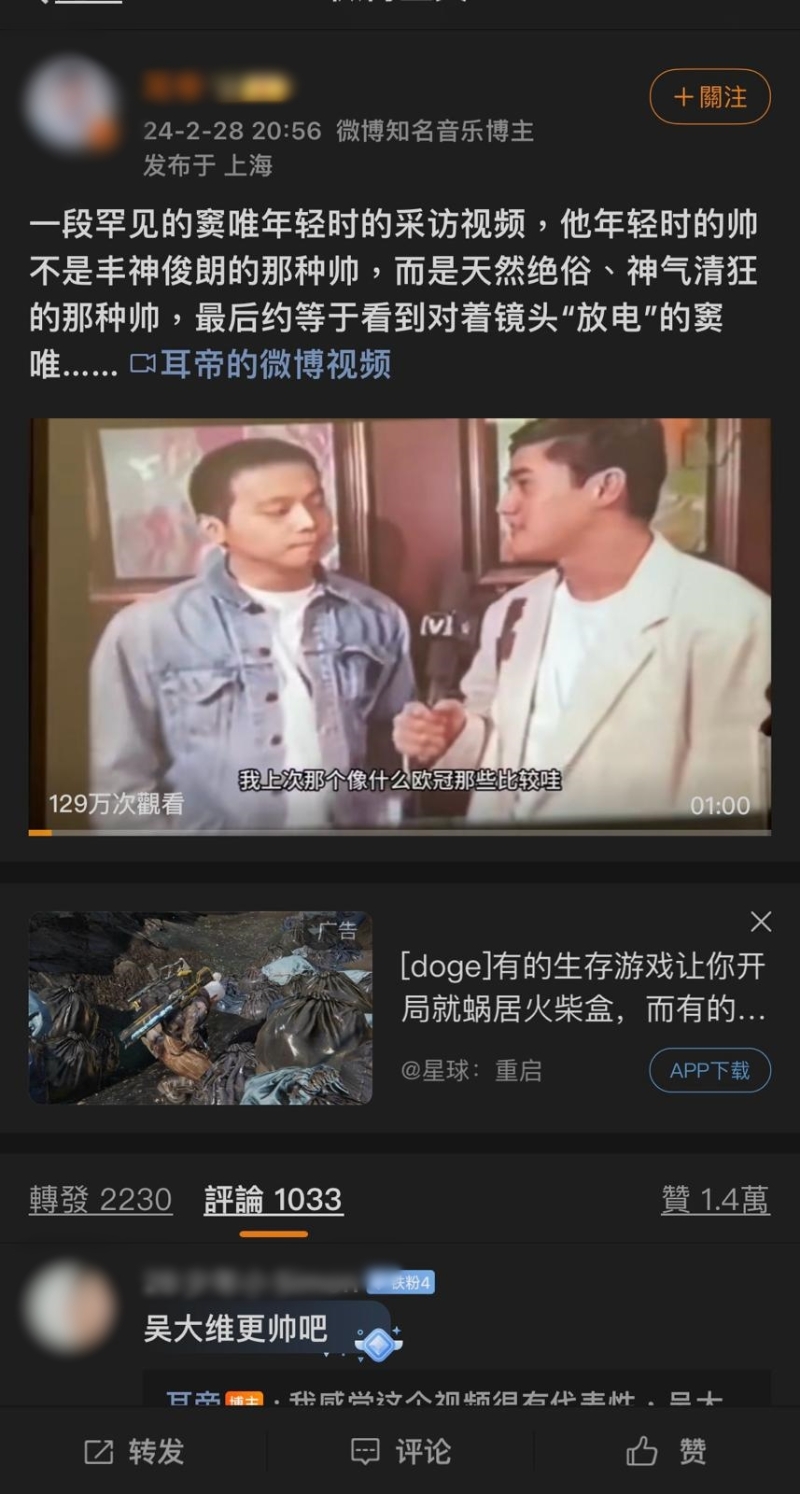Tap the APP下载 button
Image resolution: width=800 pixels, height=1494 pixels.
709,1070
